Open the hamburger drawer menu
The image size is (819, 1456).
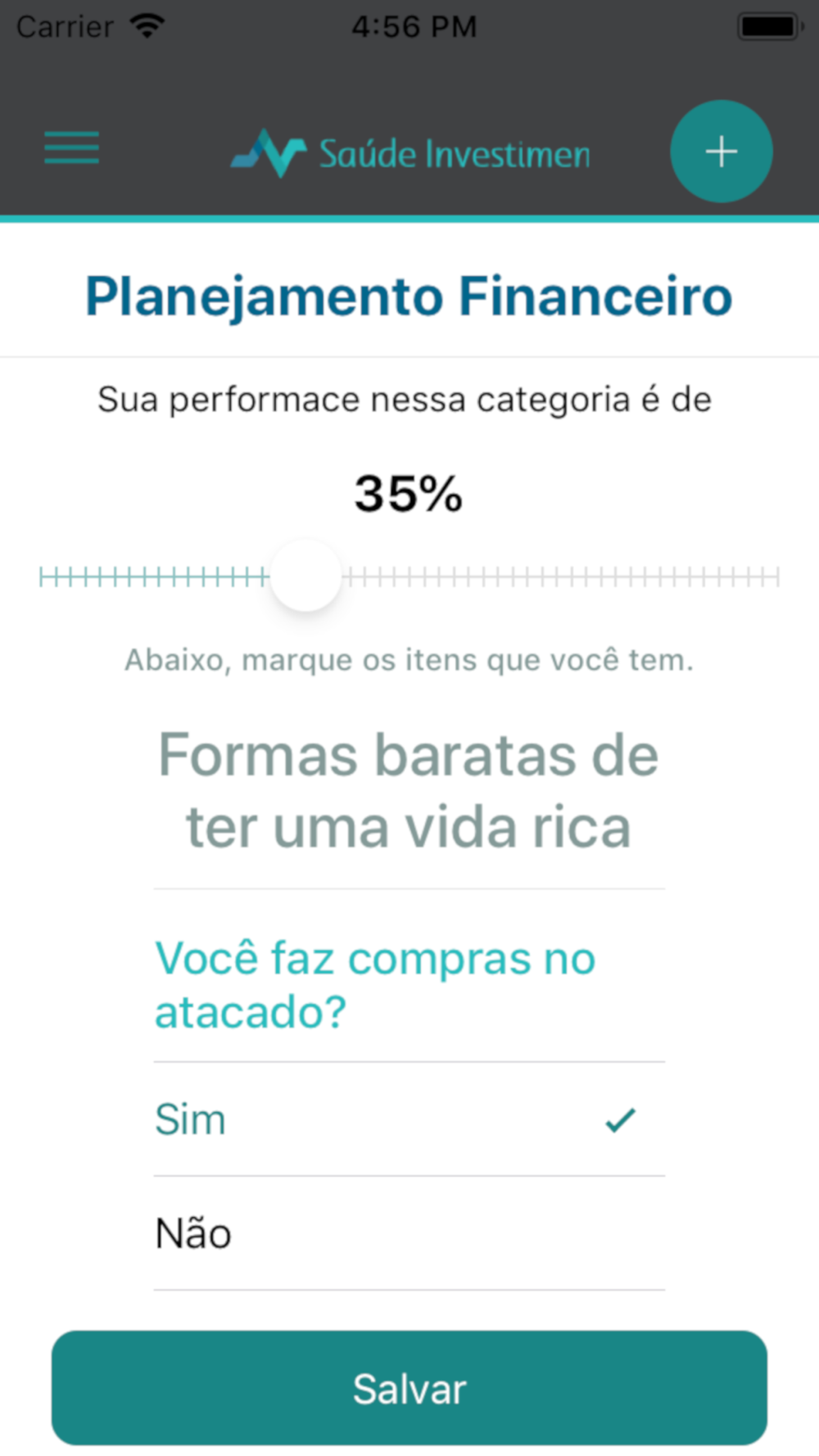click(x=72, y=147)
